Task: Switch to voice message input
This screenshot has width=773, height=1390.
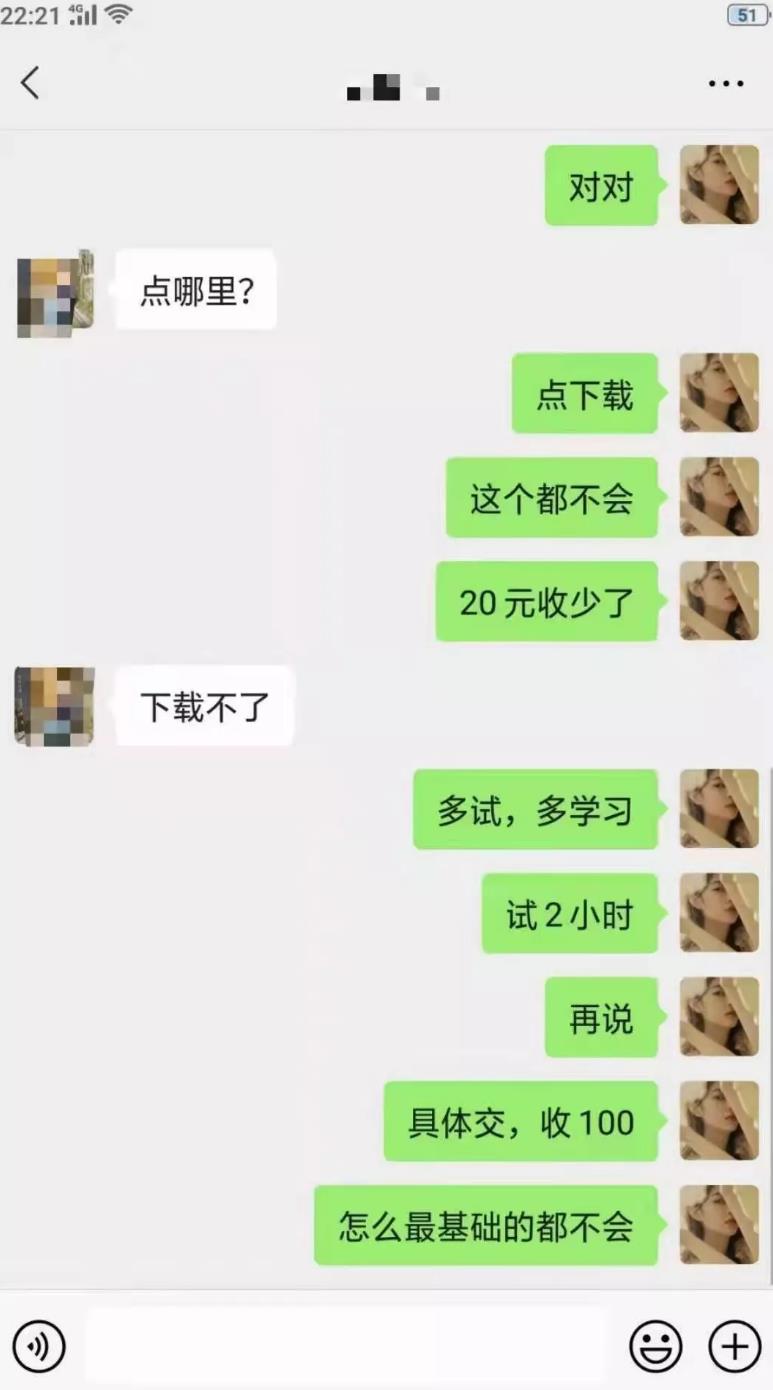Action: (x=39, y=1346)
